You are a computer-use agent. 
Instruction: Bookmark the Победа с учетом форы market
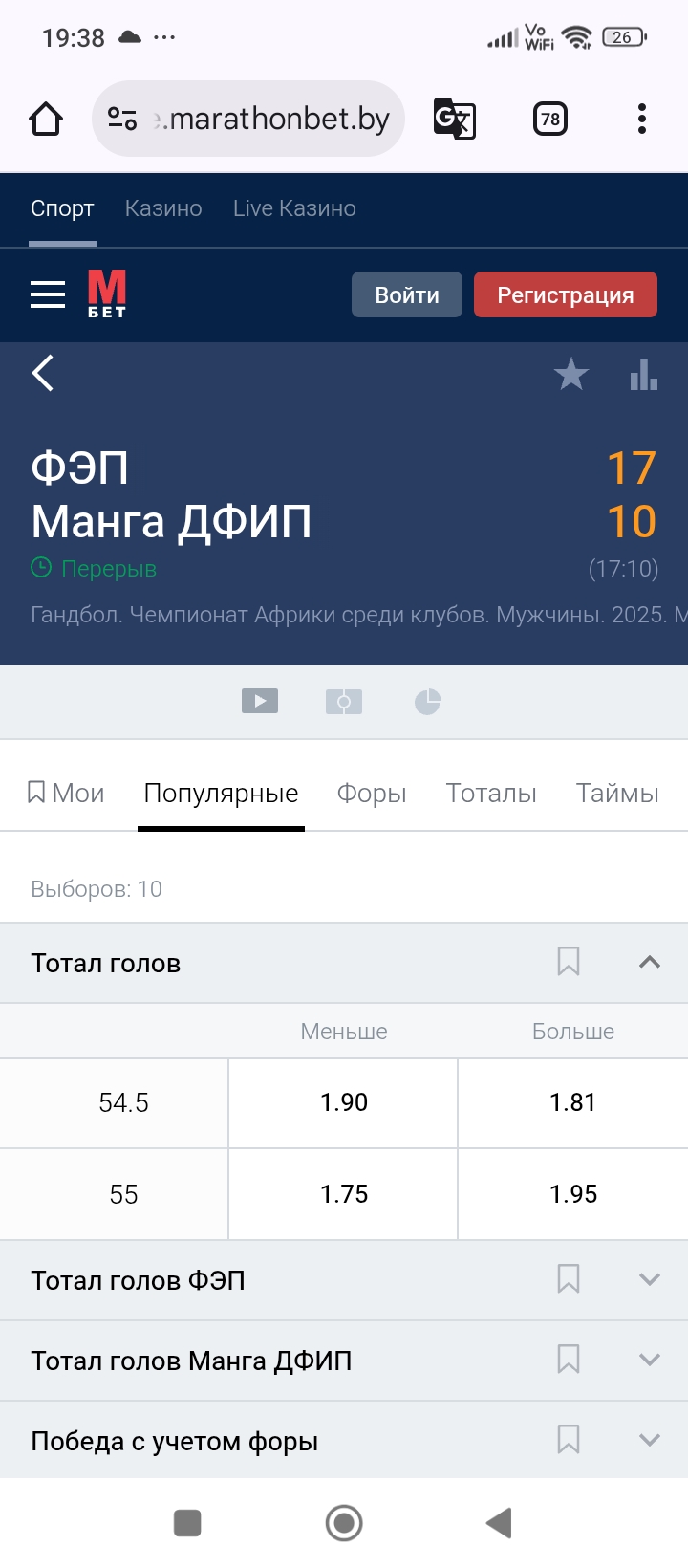[x=570, y=1440]
